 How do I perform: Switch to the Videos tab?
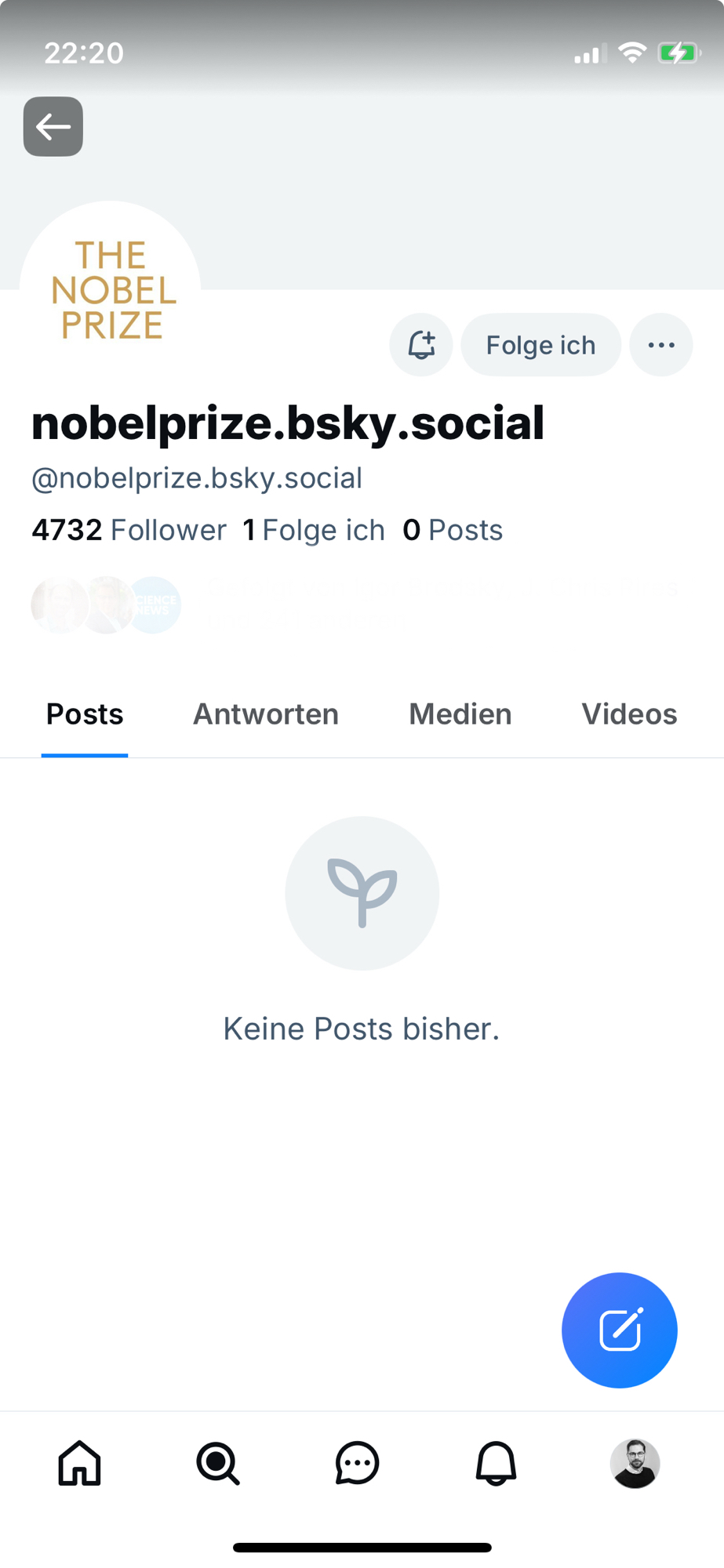click(x=629, y=714)
